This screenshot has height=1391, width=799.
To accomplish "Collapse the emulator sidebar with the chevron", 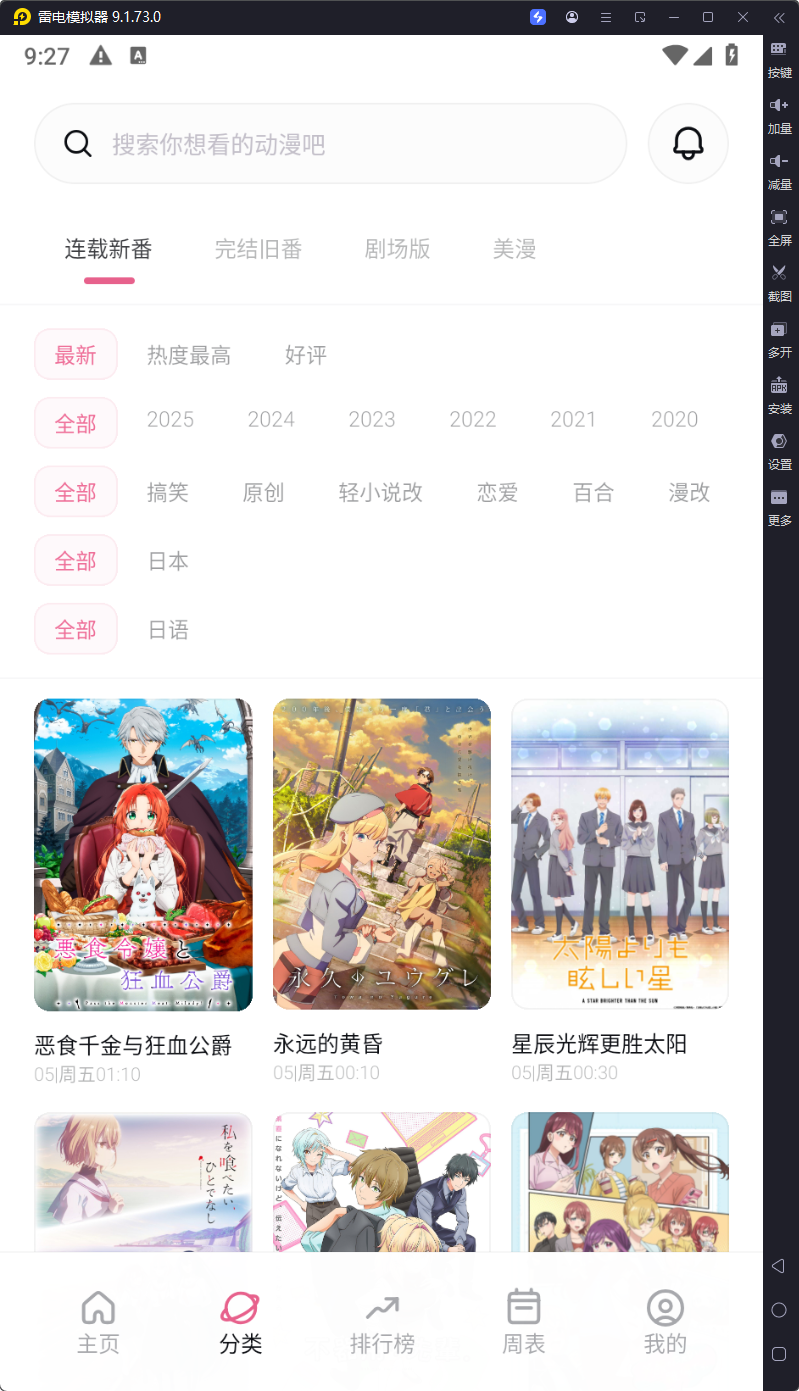I will click(x=779, y=17).
